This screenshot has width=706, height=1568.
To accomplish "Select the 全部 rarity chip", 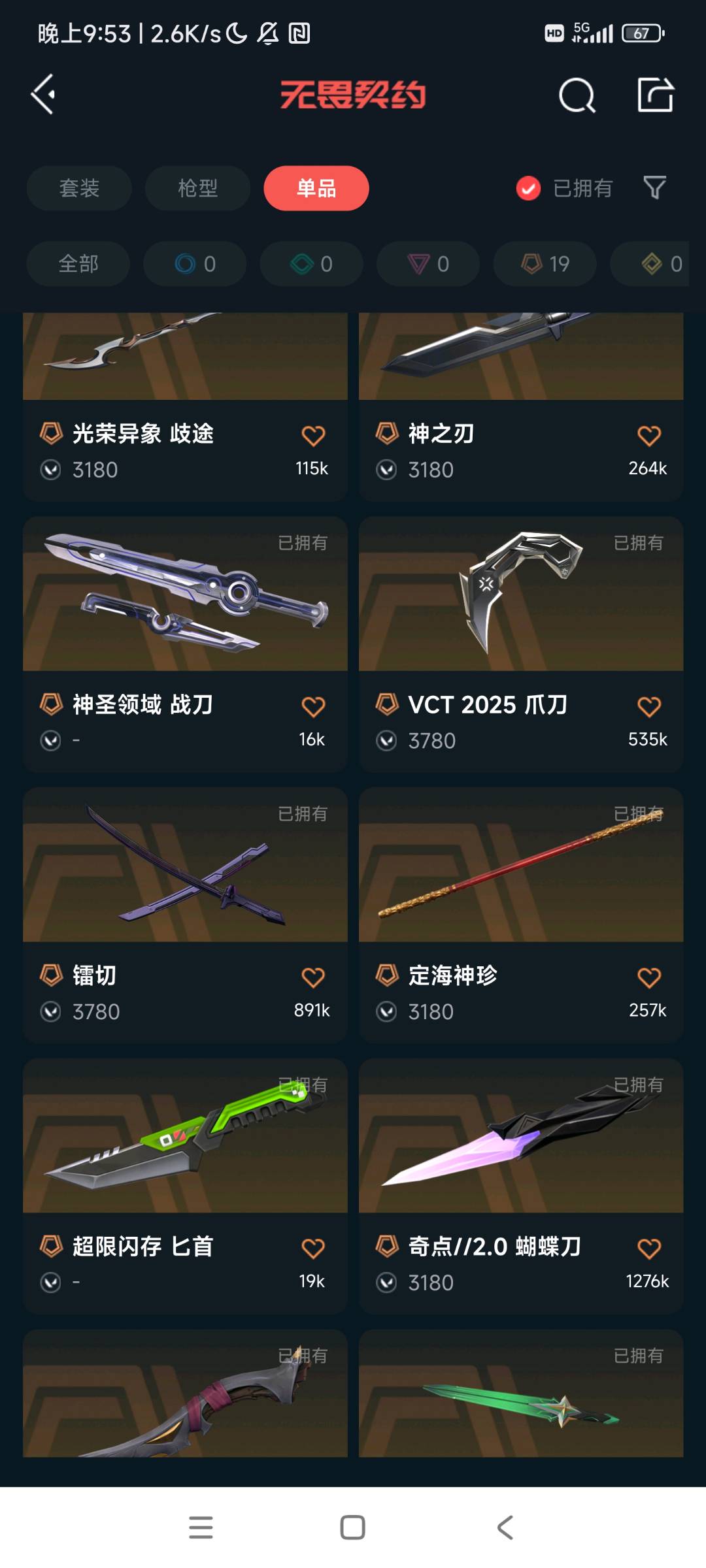I will point(78,264).
